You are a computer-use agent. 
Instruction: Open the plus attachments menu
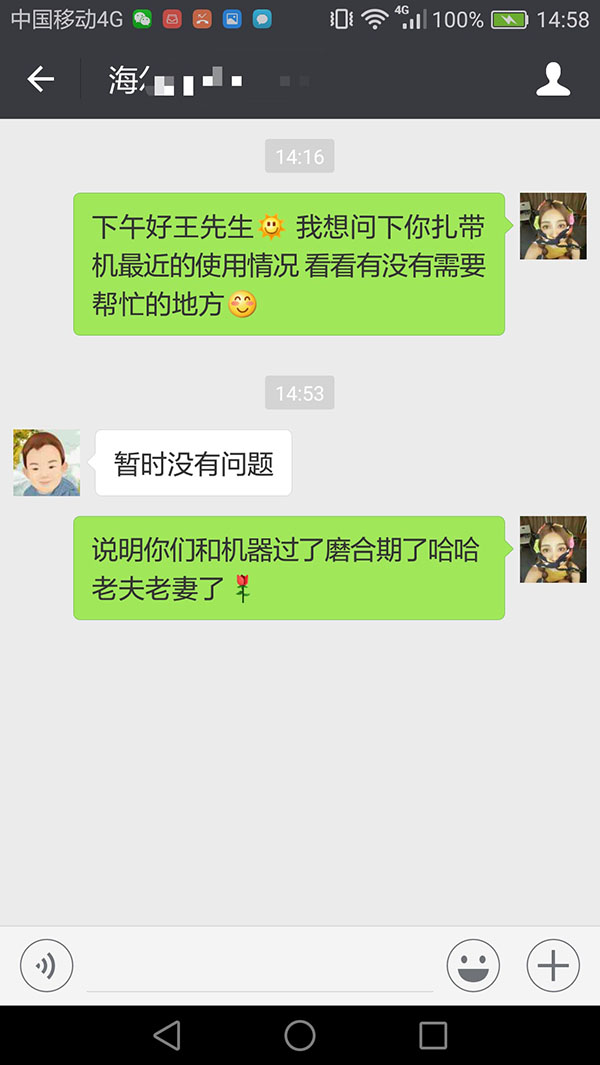coord(553,965)
